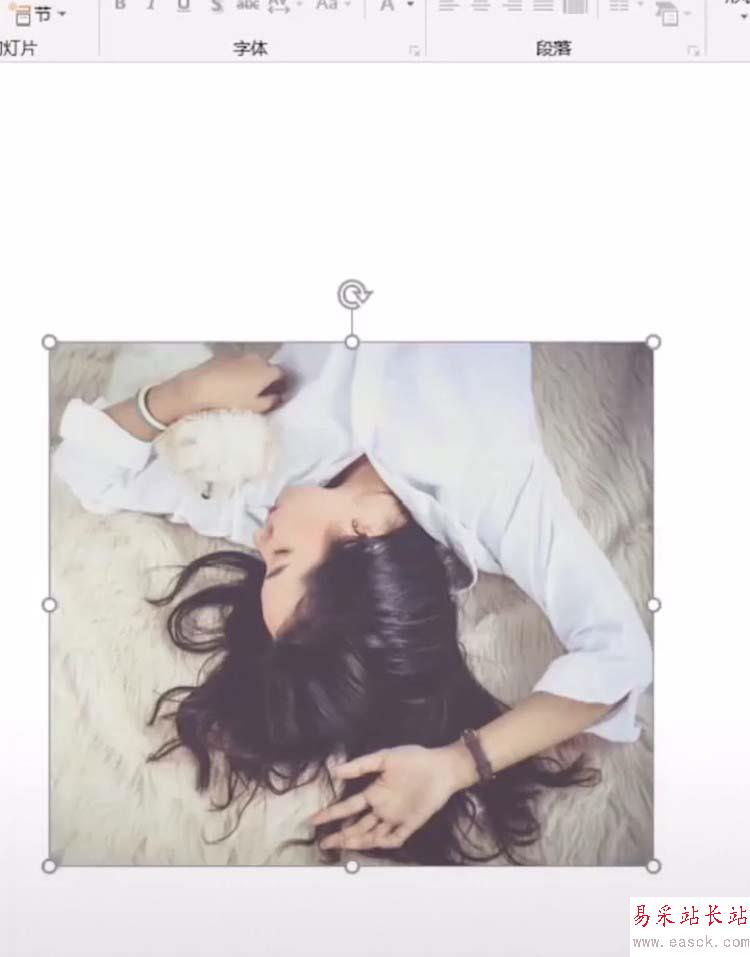Tap the bottom-right corner resize handle
Screen dimensions: 750x957
tap(653, 865)
